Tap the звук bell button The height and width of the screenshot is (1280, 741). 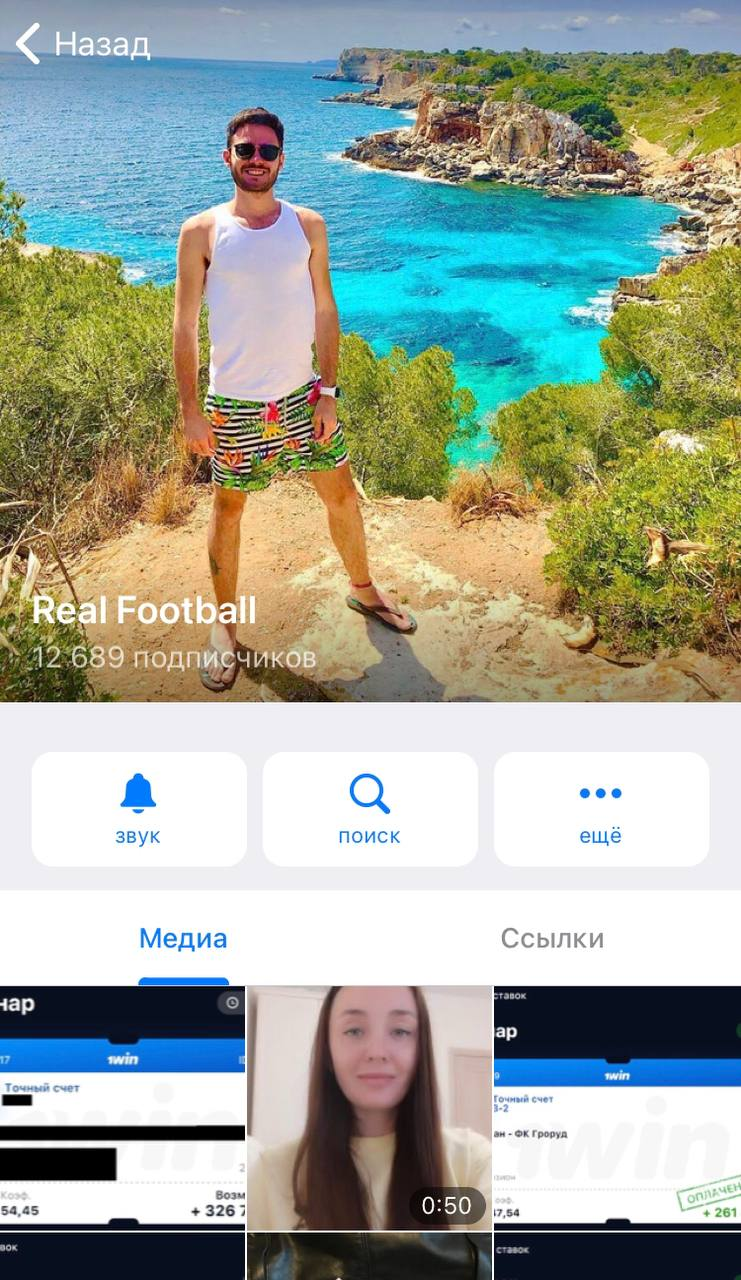point(139,809)
